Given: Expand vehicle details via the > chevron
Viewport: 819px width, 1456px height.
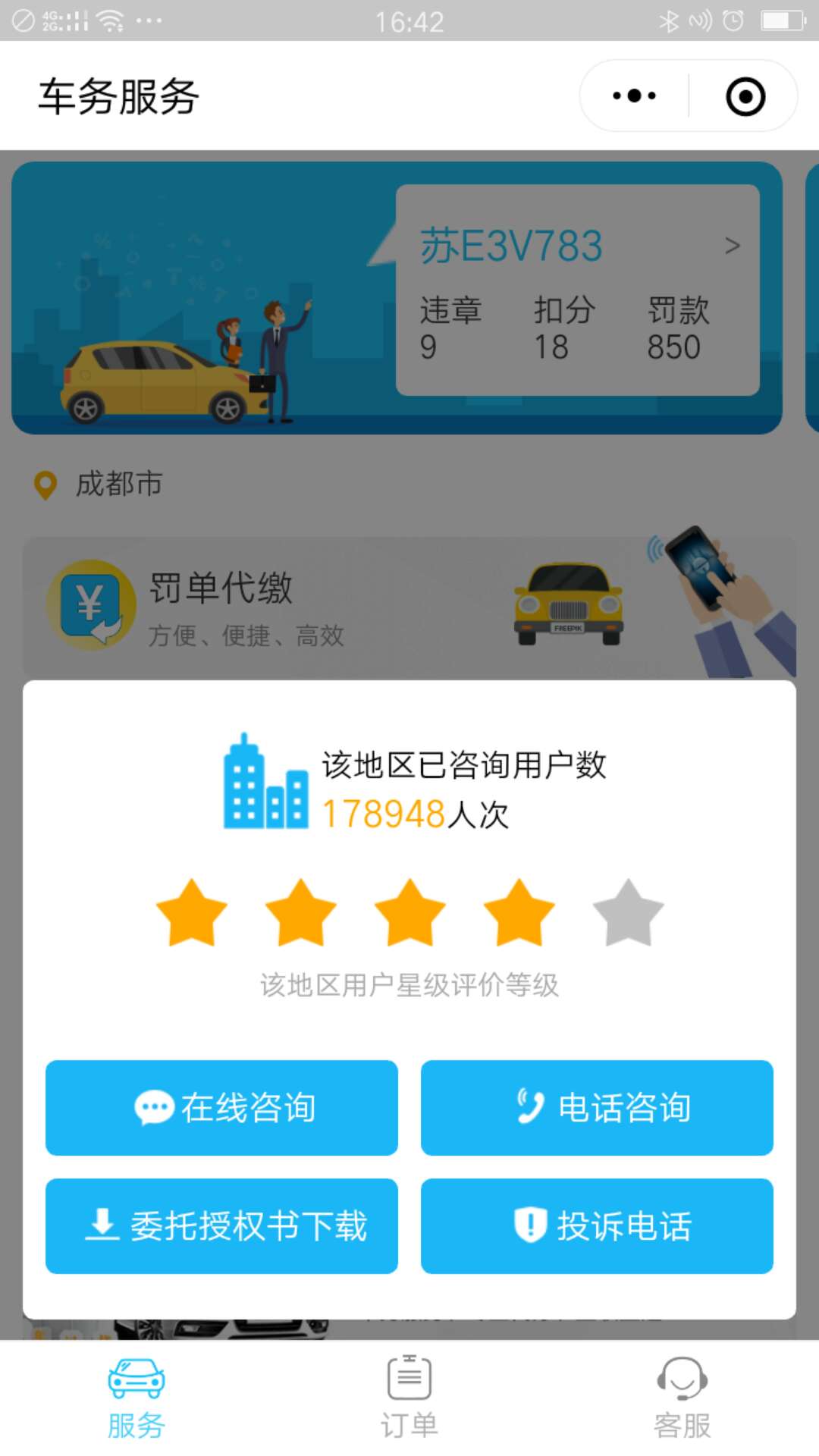Looking at the screenshot, I should [733, 245].
